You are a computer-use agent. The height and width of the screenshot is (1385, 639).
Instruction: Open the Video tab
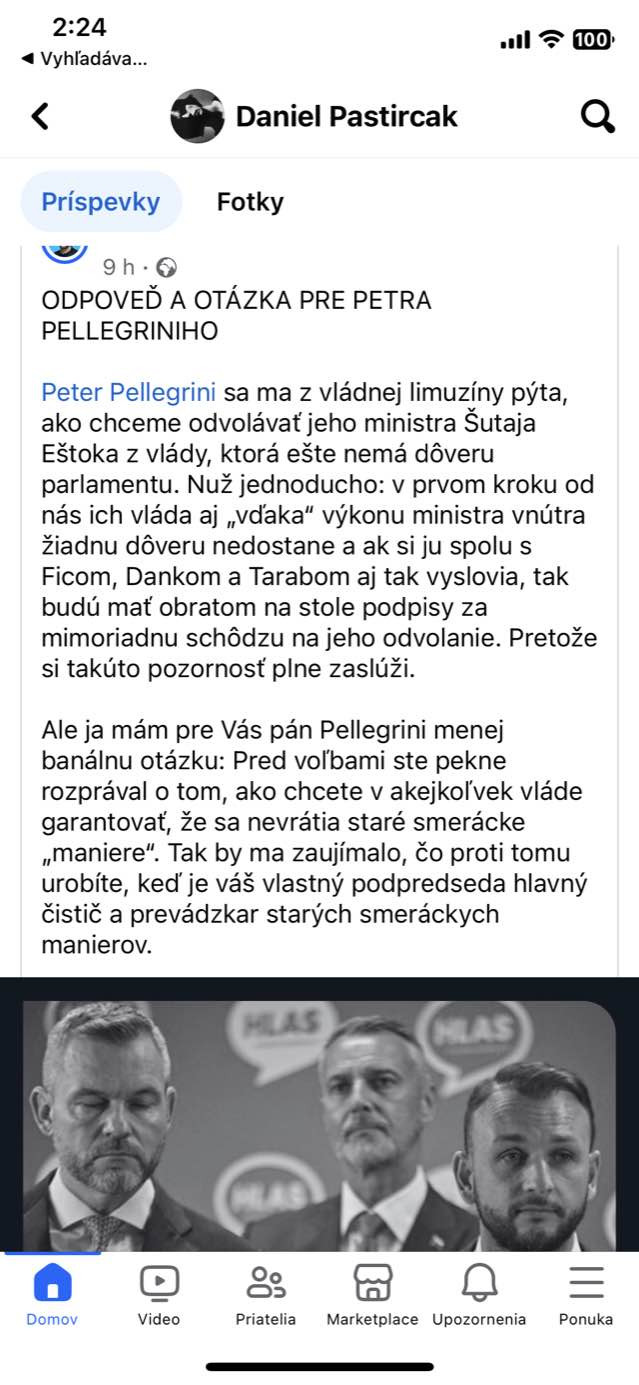(x=159, y=1295)
